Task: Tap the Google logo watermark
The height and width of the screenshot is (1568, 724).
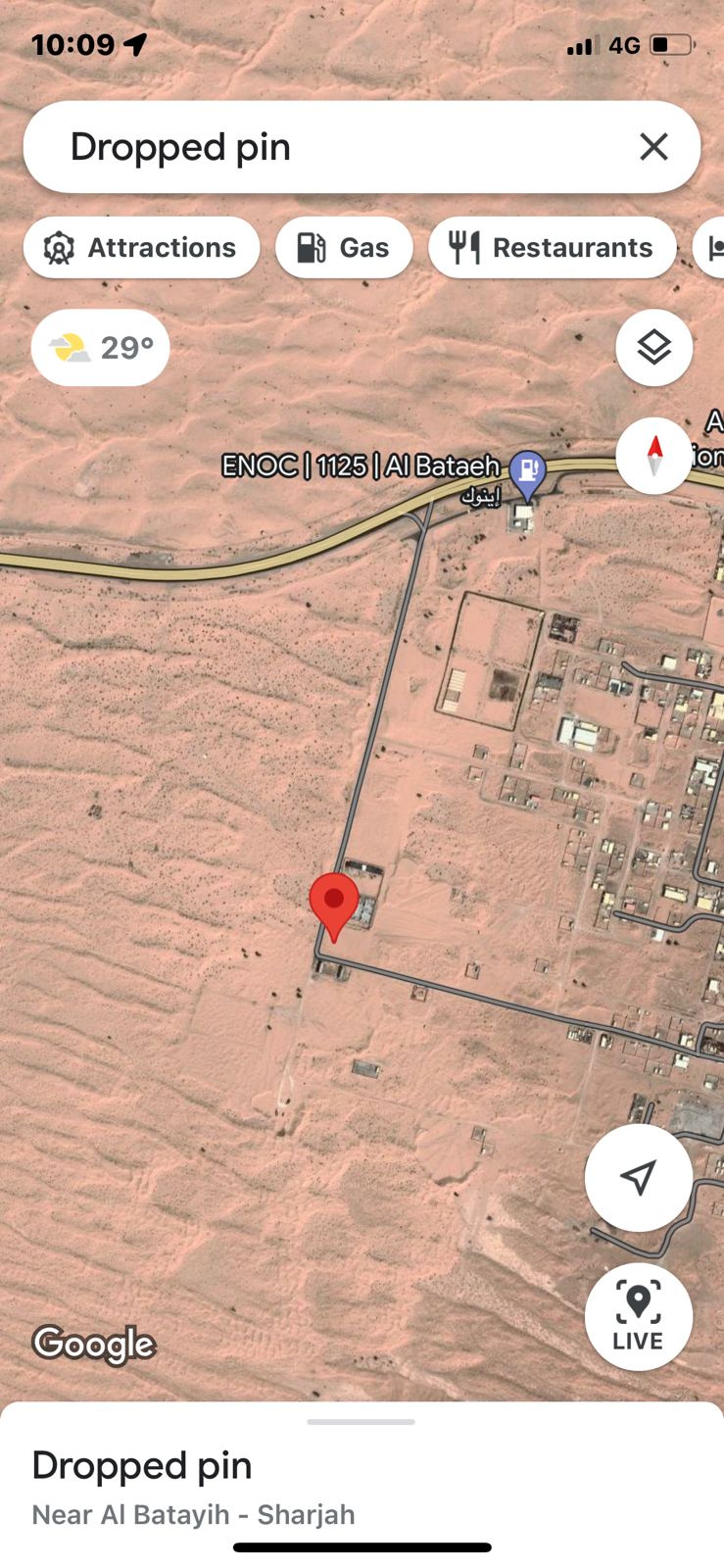Action: 93,1346
